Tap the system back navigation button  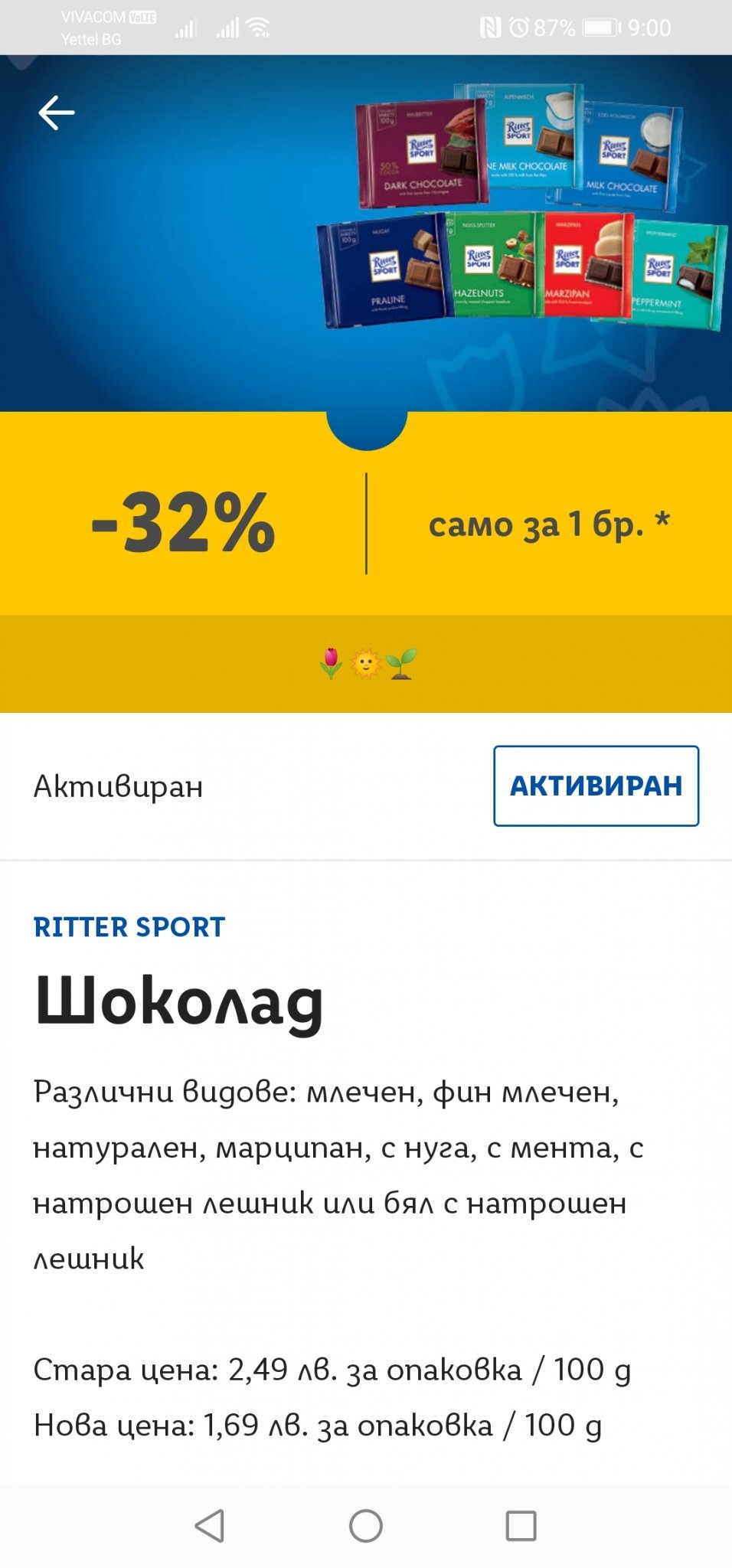[x=210, y=1526]
